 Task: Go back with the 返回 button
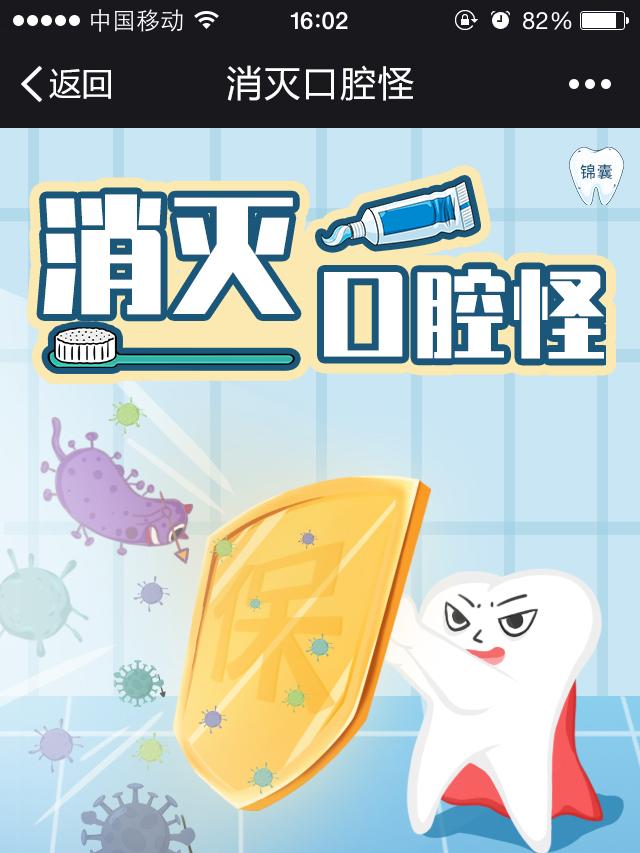pos(67,85)
